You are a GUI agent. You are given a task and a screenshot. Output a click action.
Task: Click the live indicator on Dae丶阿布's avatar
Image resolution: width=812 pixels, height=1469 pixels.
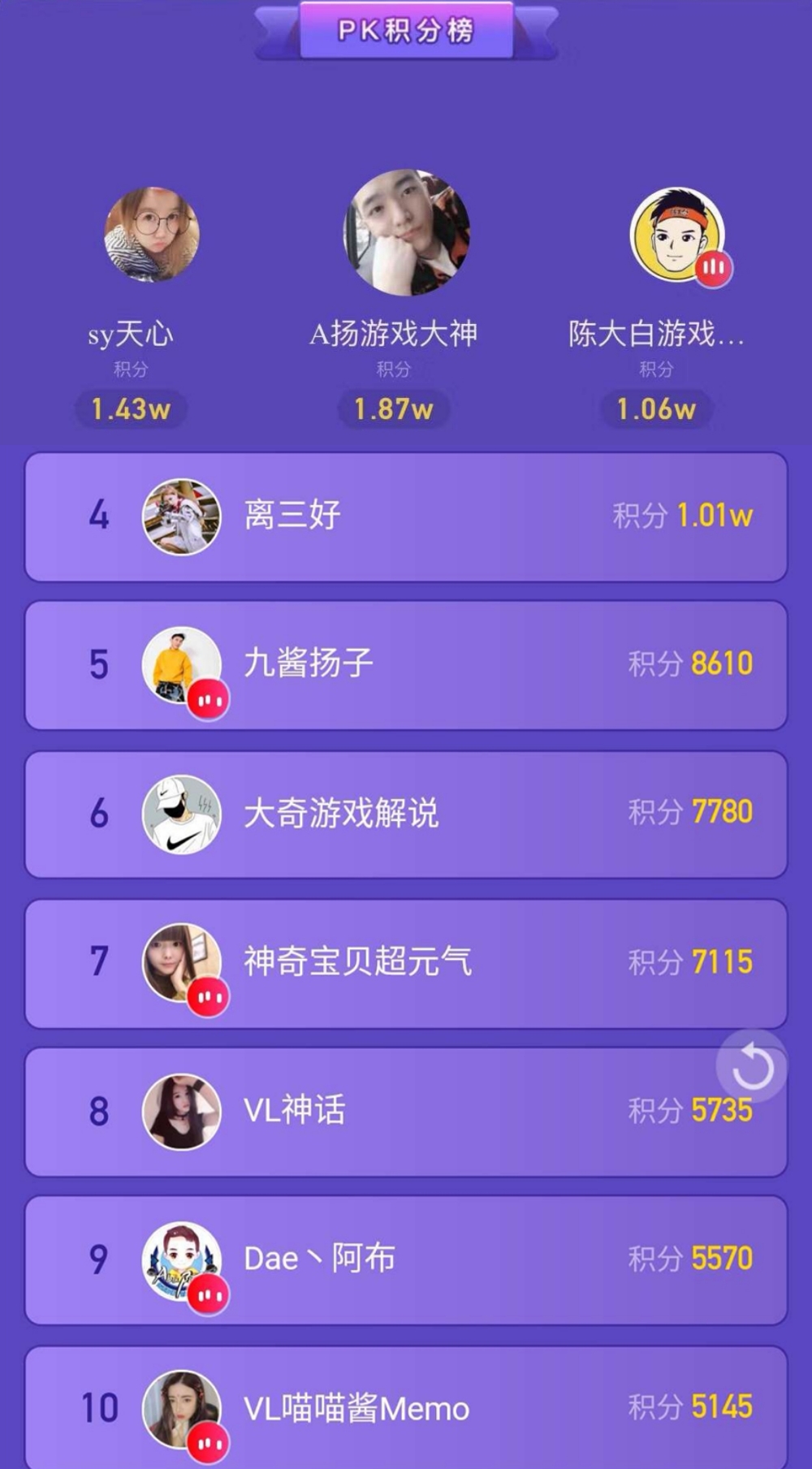coord(209,1294)
